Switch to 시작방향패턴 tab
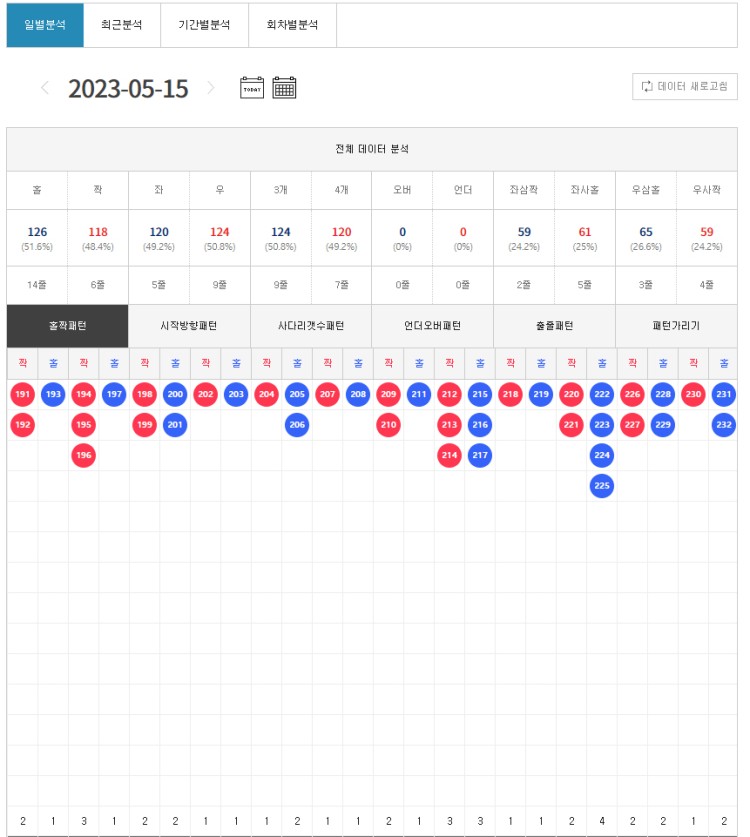This screenshot has width=750, height=837. (189, 326)
